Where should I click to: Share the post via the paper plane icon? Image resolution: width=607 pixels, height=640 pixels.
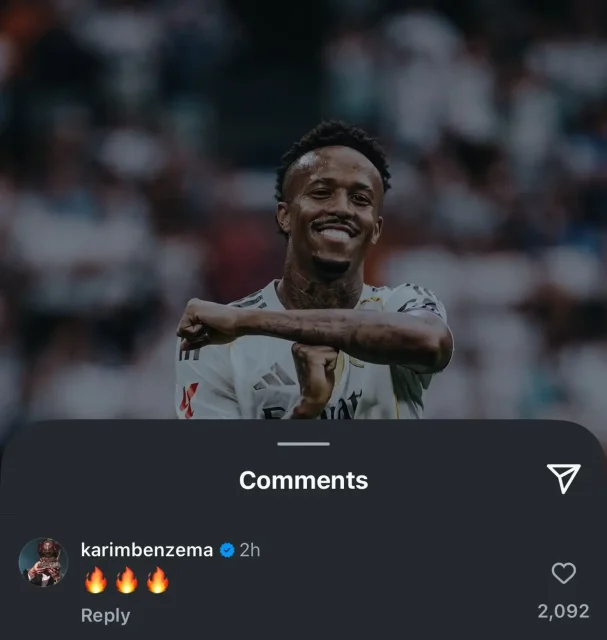point(563,479)
